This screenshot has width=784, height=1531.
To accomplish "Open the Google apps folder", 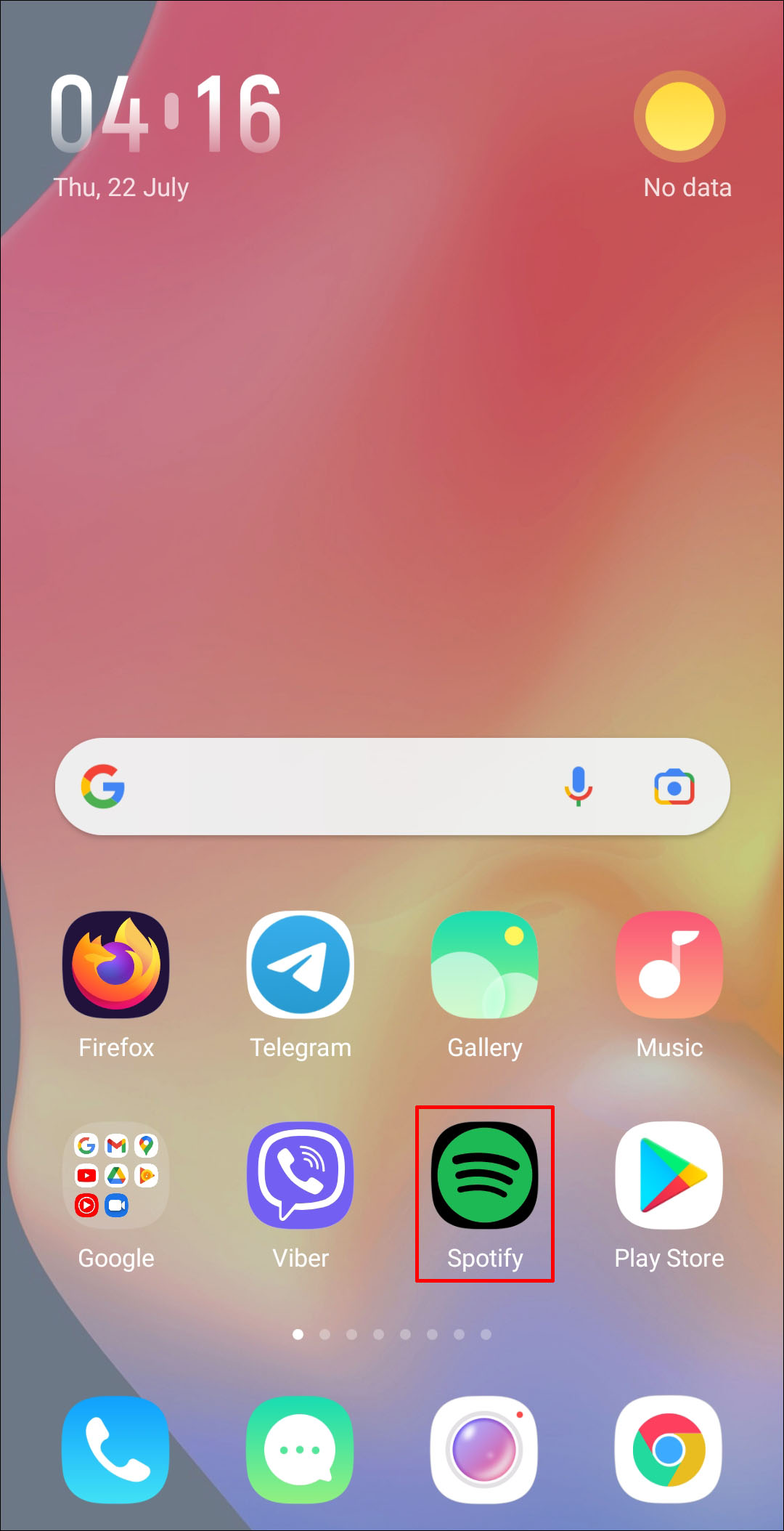I will (x=116, y=1175).
